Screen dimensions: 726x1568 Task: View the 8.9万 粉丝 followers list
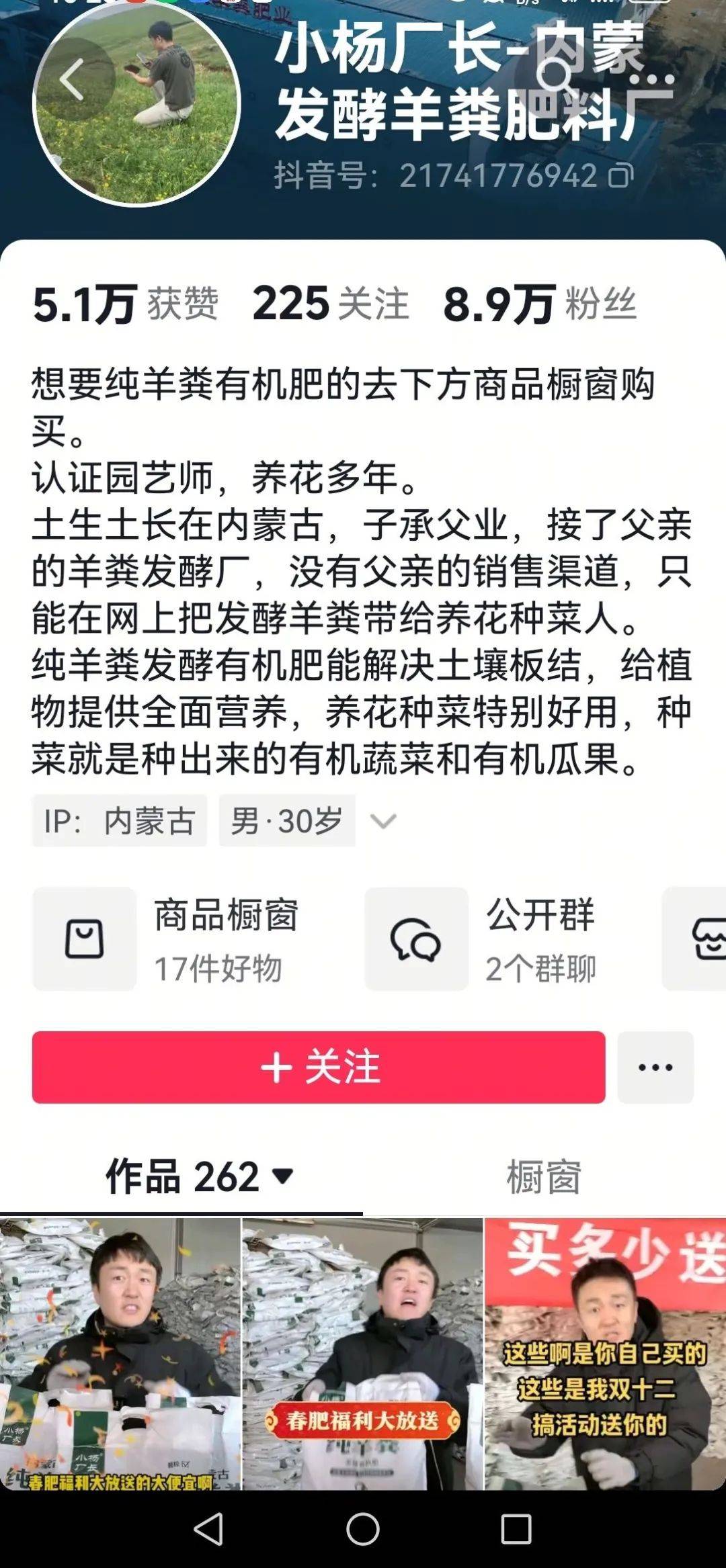(x=540, y=304)
